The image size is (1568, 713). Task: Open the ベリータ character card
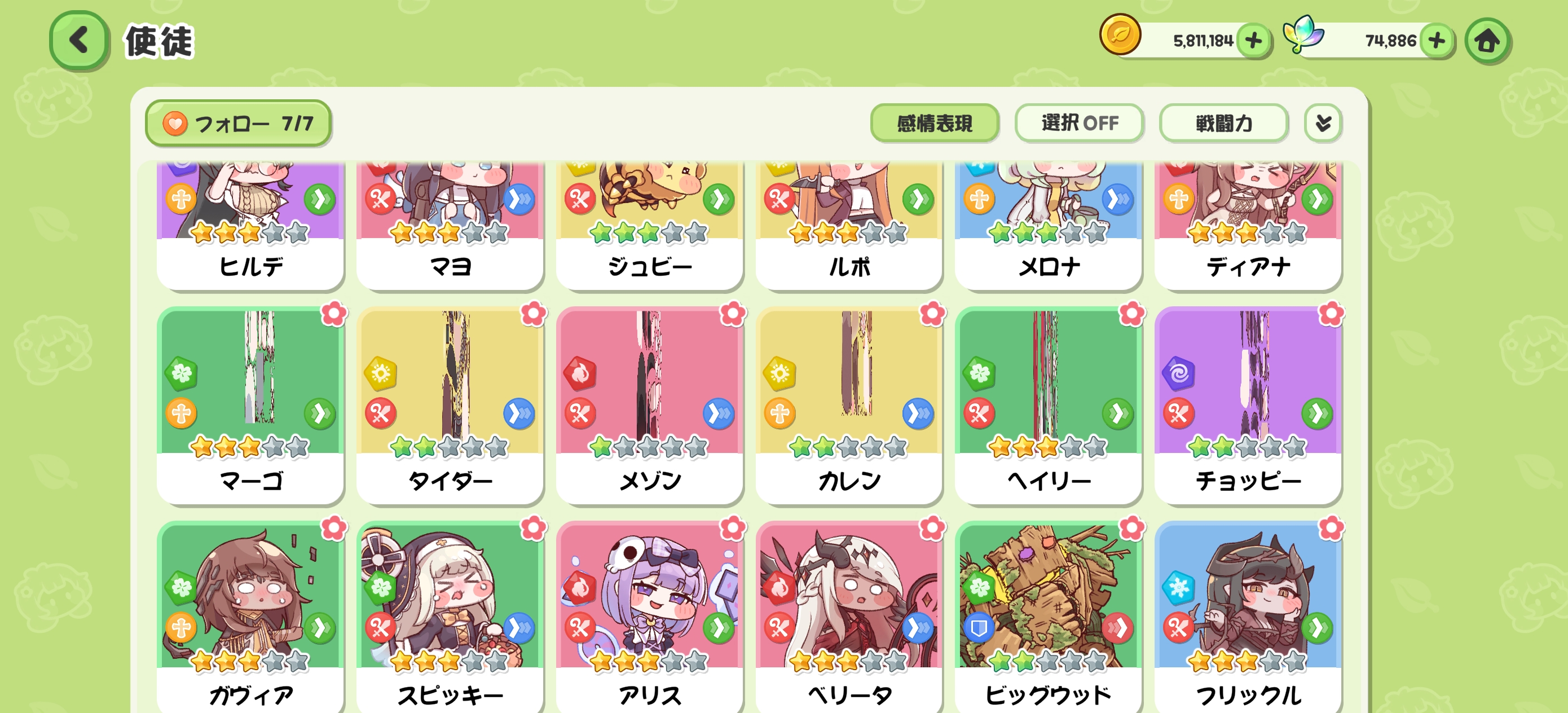849,615
